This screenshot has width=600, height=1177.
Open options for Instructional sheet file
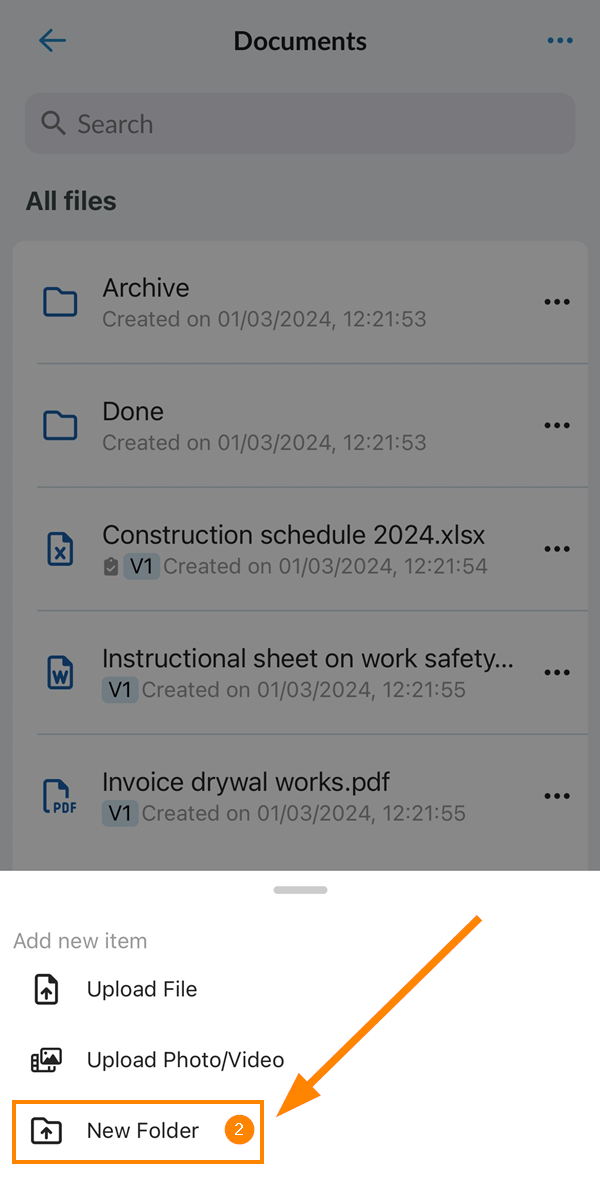point(557,673)
